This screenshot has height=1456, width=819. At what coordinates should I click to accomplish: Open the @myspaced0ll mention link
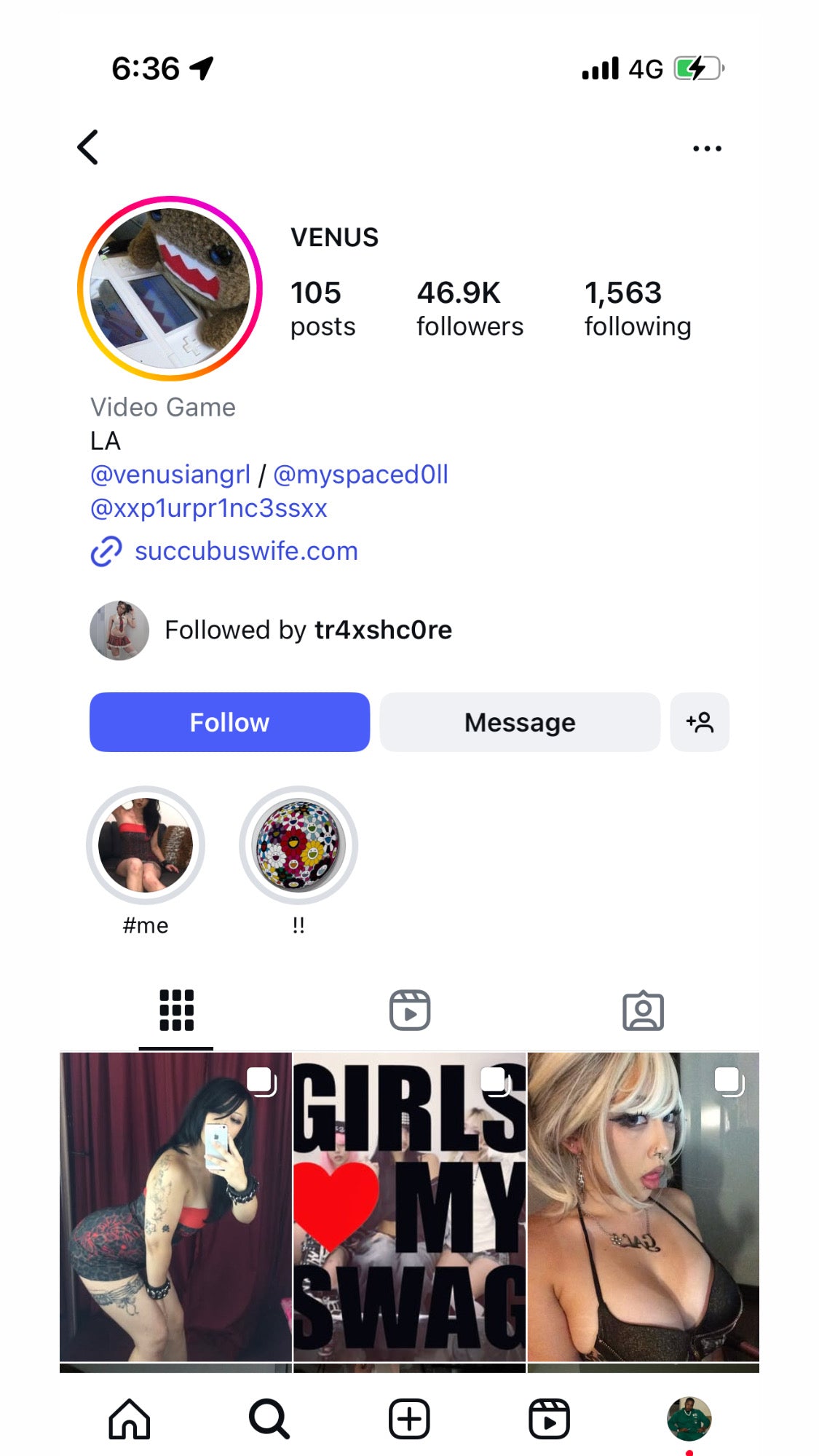click(360, 475)
